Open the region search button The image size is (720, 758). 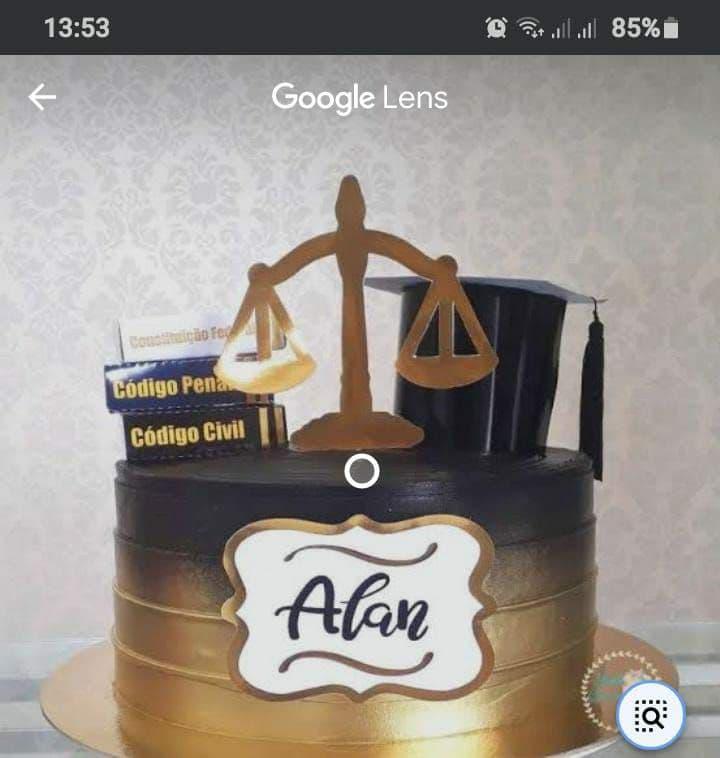pyautogui.click(x=651, y=714)
